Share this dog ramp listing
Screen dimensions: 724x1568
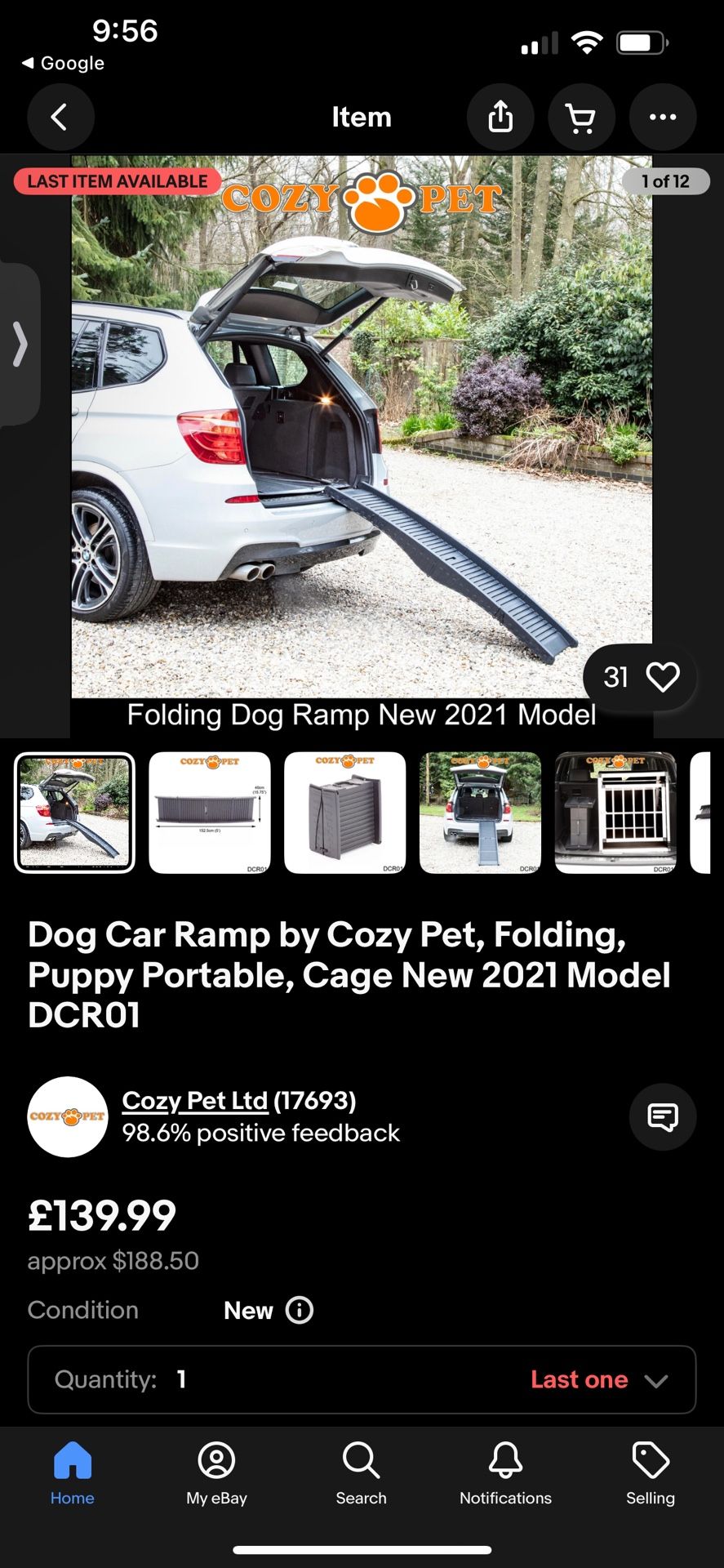tap(500, 117)
